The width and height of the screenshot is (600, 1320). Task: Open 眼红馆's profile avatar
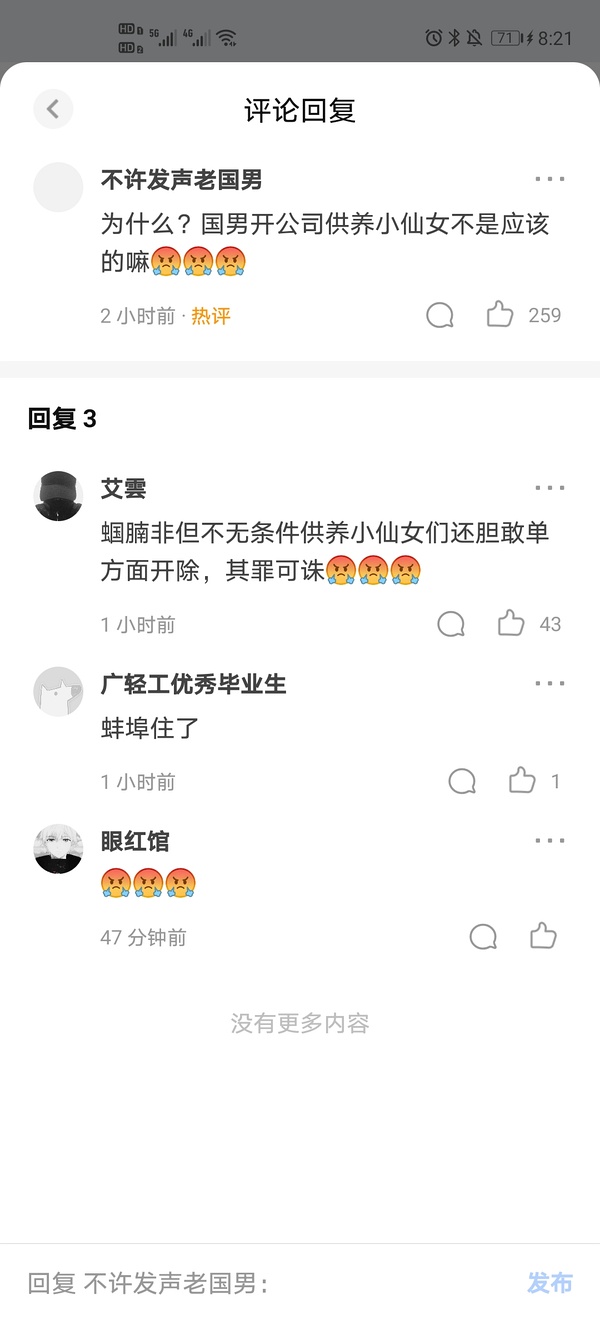click(58, 849)
